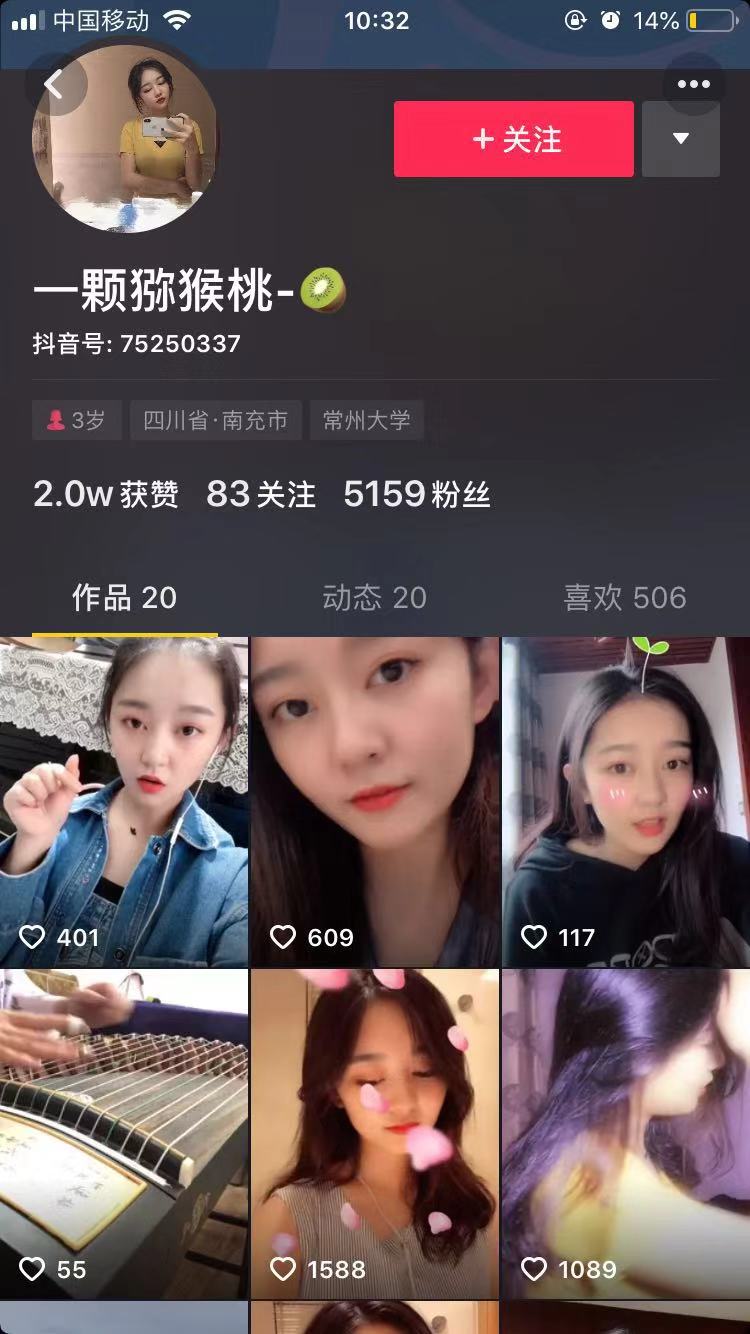View the 83 关注 following list
The height and width of the screenshot is (1334, 750).
[x=261, y=494]
